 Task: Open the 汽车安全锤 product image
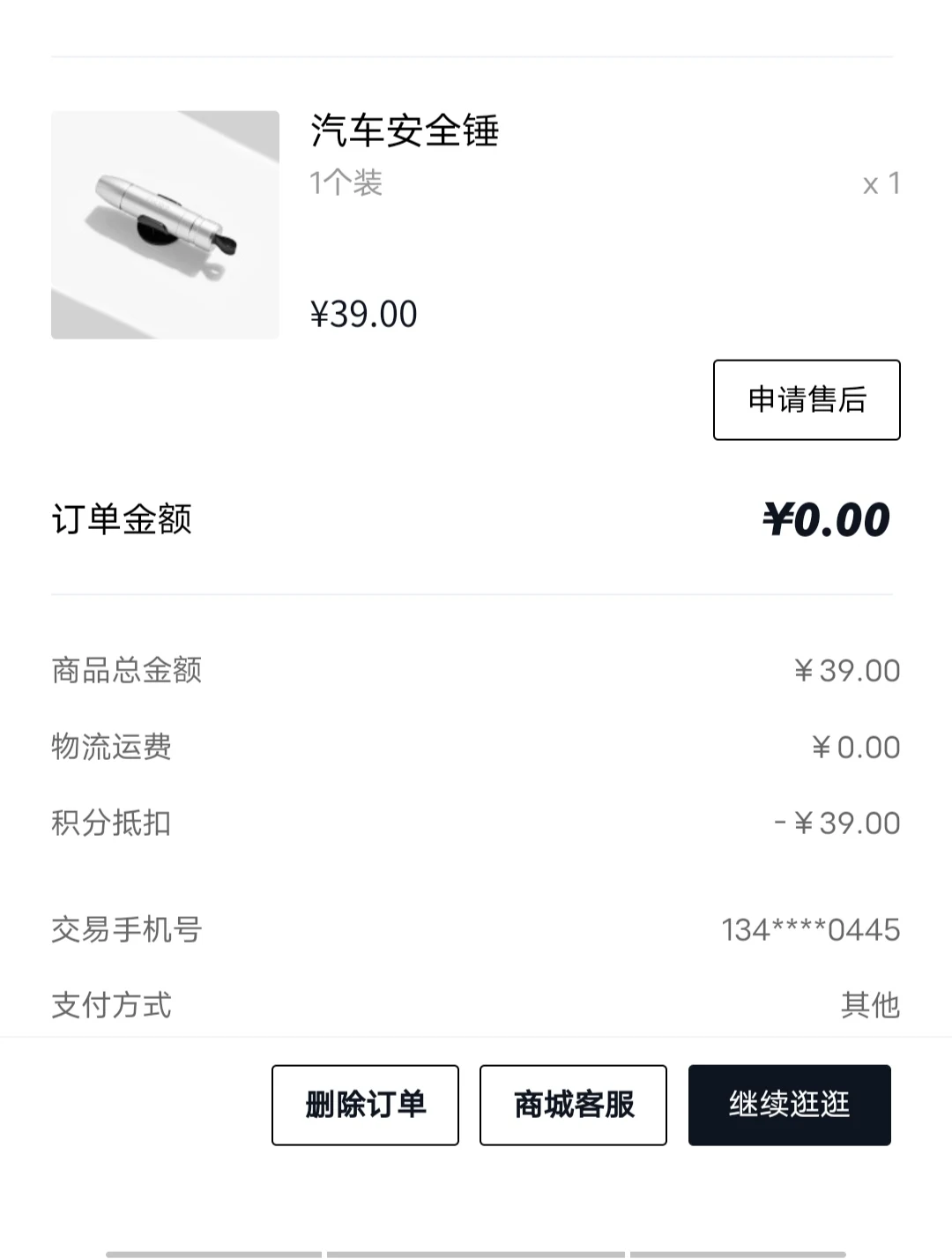coord(165,225)
